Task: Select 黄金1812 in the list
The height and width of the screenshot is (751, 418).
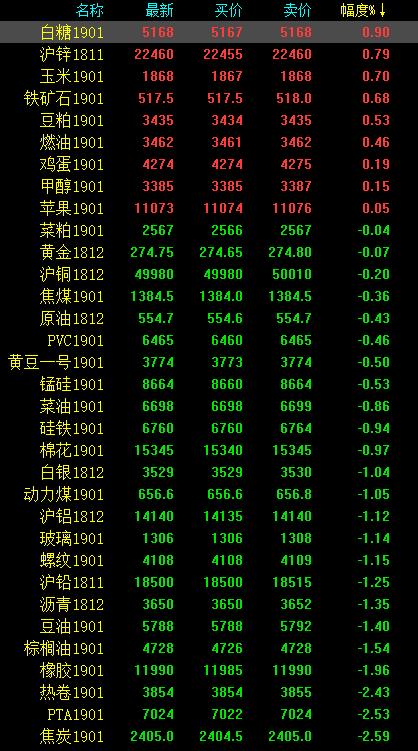Action: (209, 252)
